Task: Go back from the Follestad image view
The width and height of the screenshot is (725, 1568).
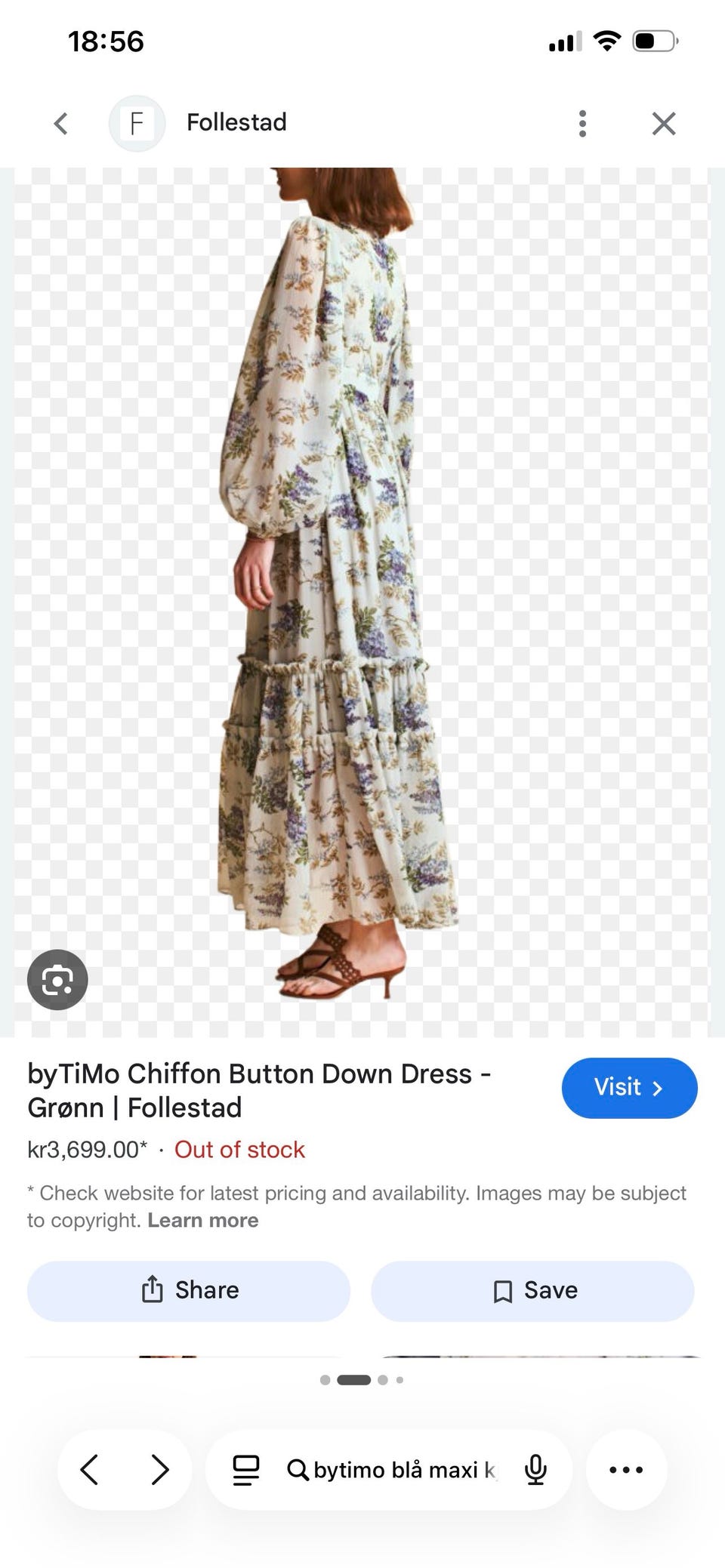Action: (x=61, y=123)
